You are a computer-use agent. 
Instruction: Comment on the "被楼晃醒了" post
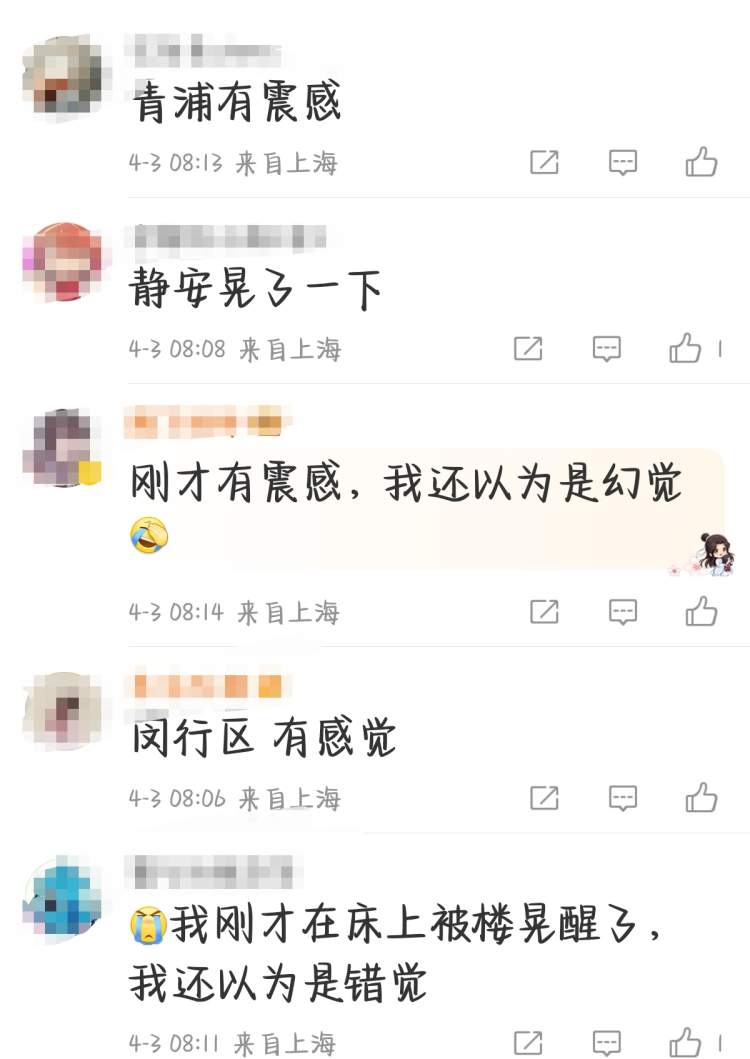point(607,1042)
